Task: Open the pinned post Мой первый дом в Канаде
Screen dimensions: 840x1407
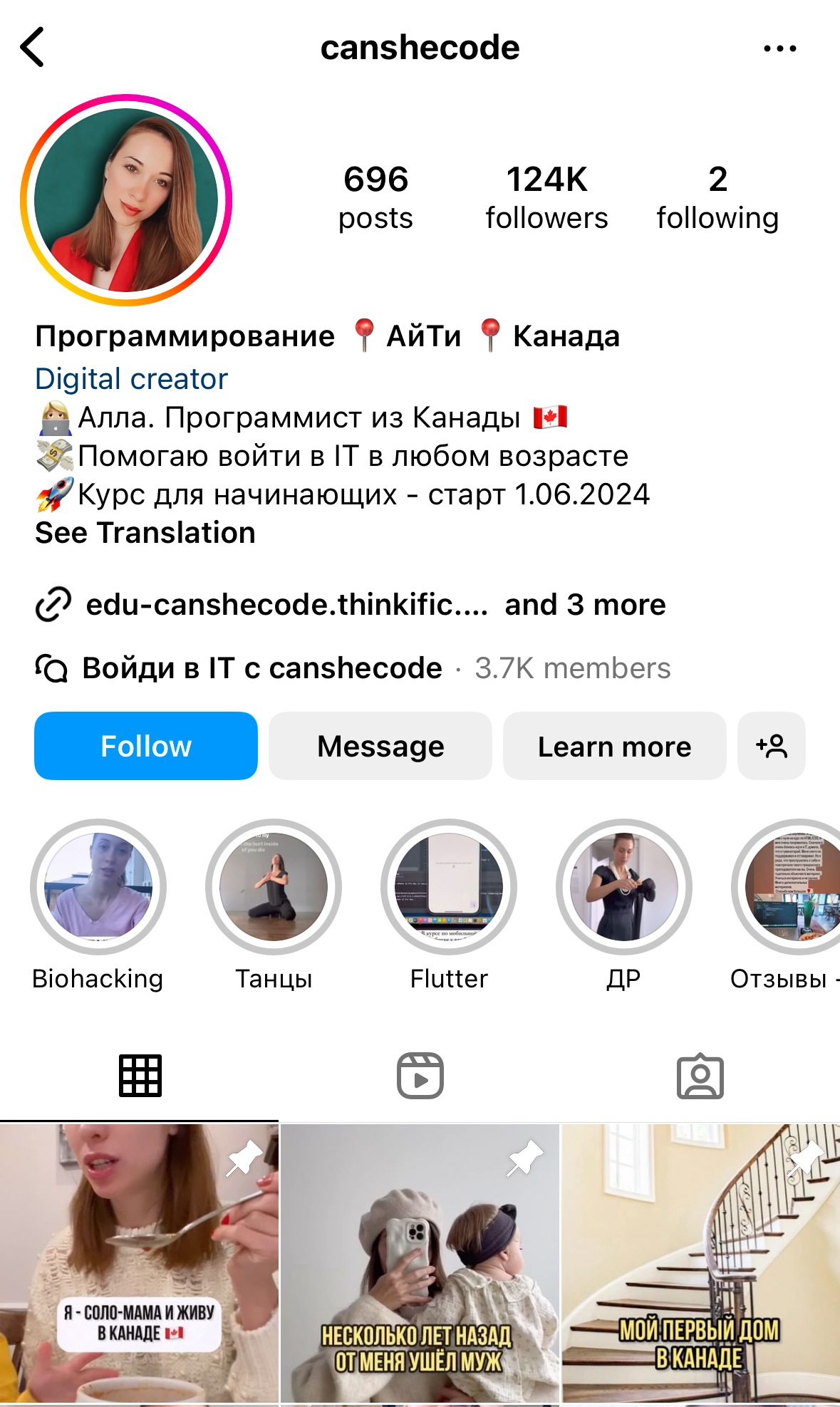Action: click(701, 1263)
